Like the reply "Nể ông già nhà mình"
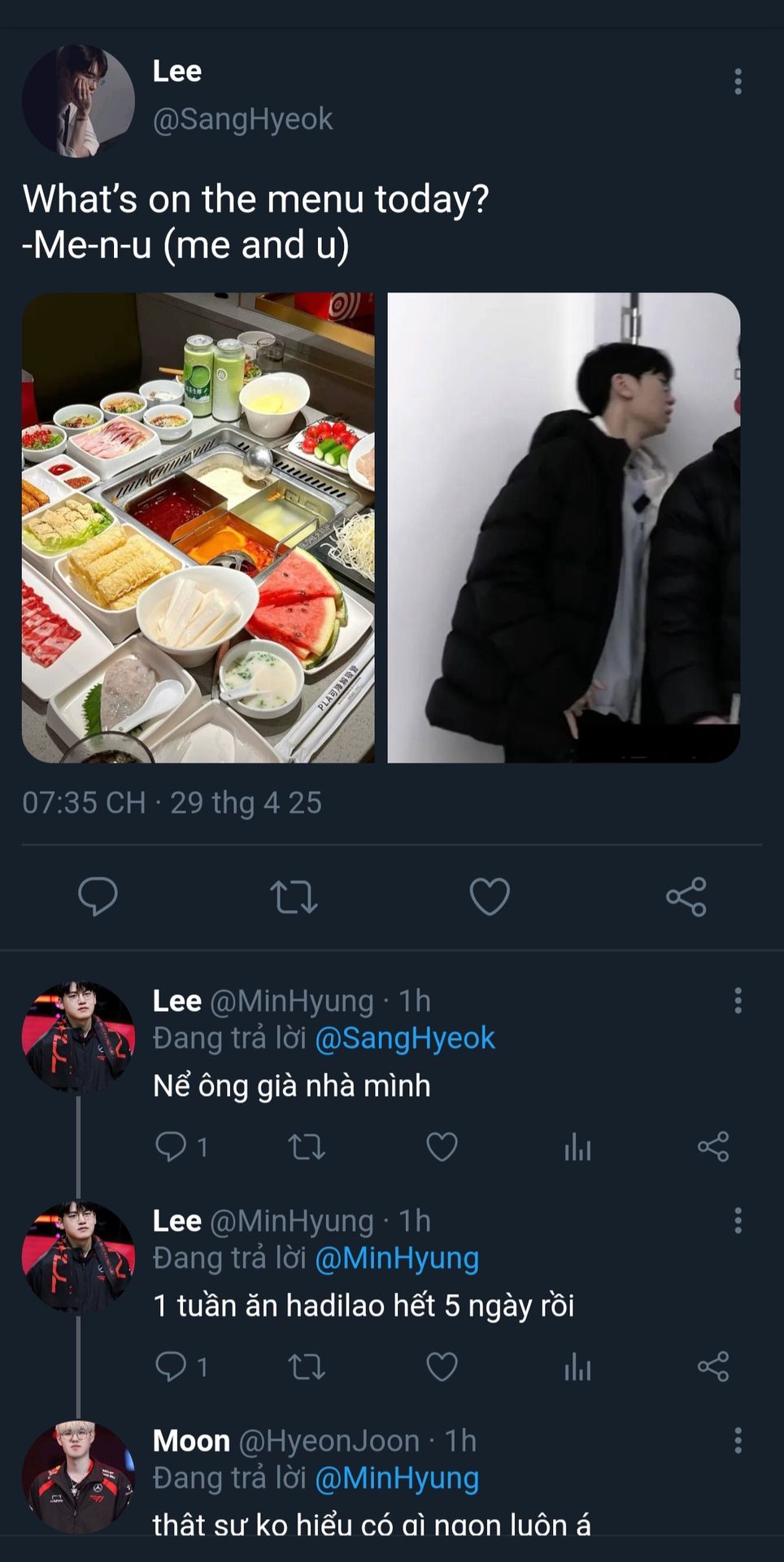The width and height of the screenshot is (784, 1562). [x=442, y=1147]
